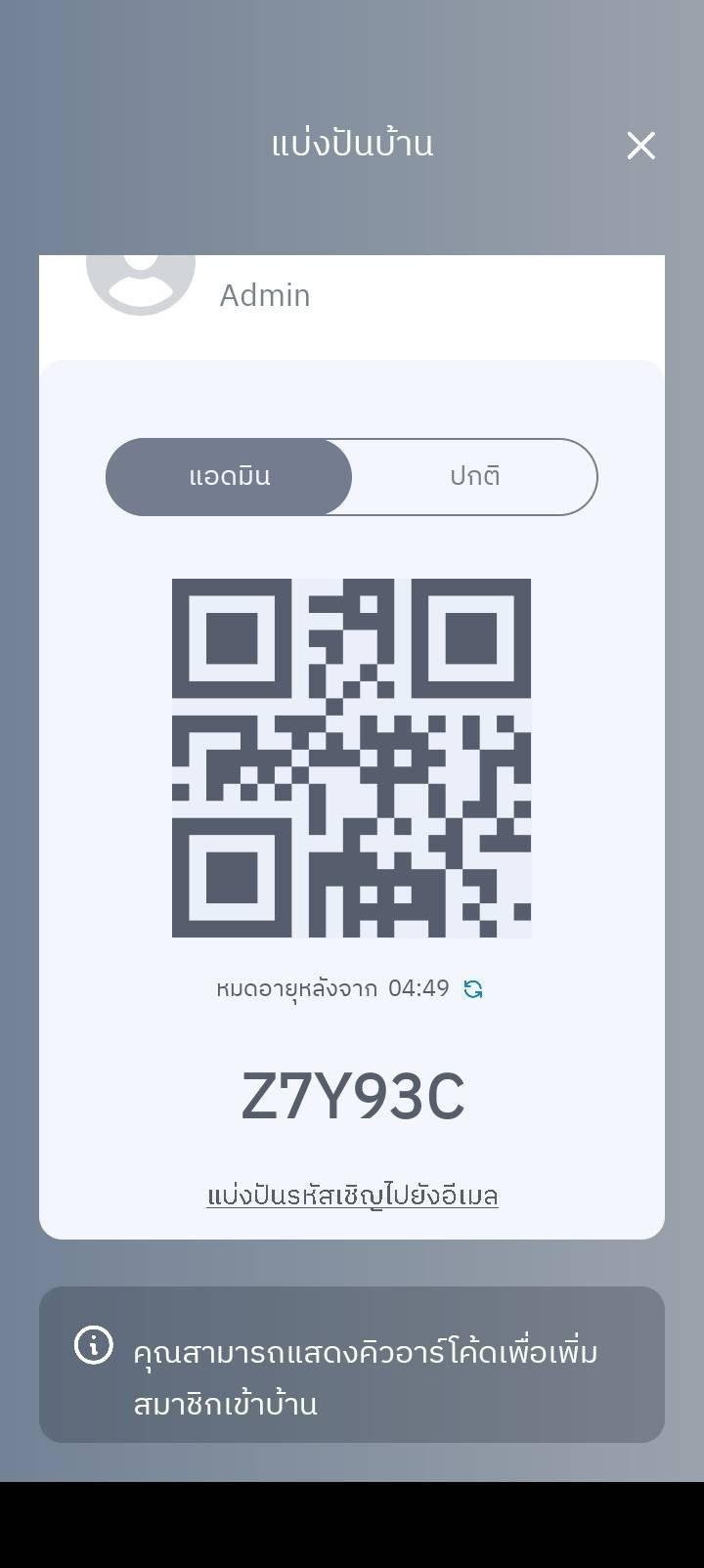Refresh the QR code expiry timer
Viewport: 704px width, 1568px height.
tap(473, 989)
